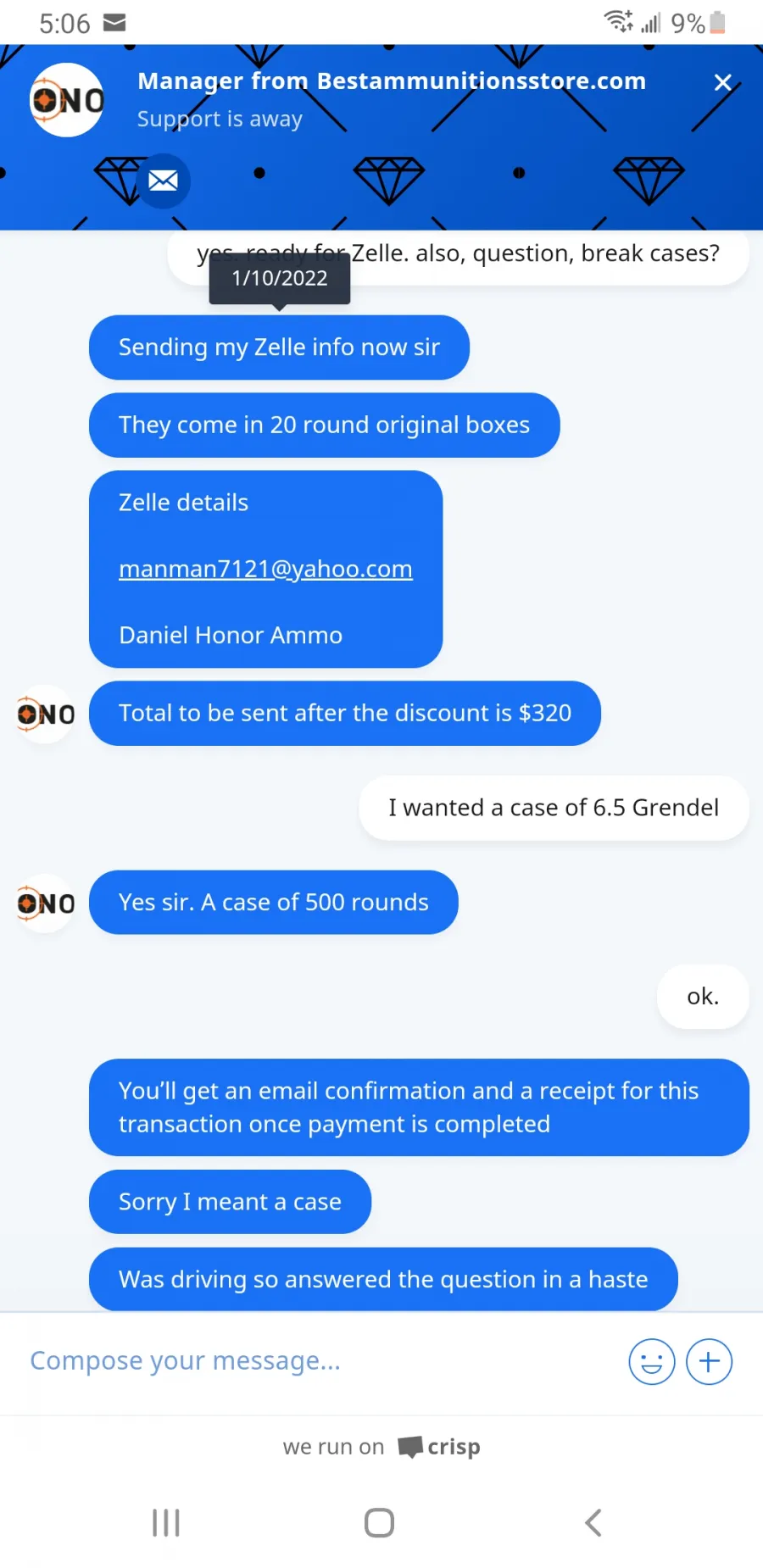763x1568 pixels.
Task: Go back with the system back button
Action: (593, 1522)
